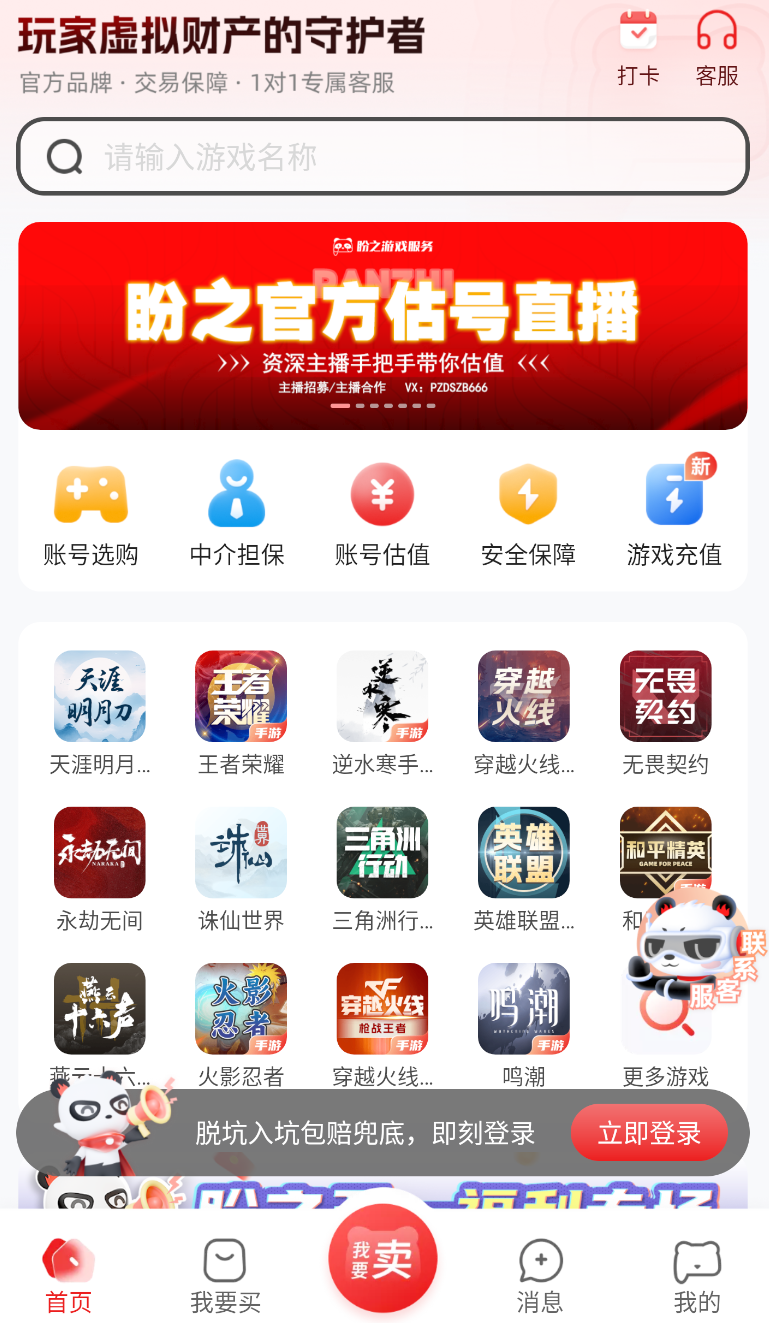Screen dimensions: 769x1323
Task: Open 游戏充值 game recharge
Action: click(674, 514)
